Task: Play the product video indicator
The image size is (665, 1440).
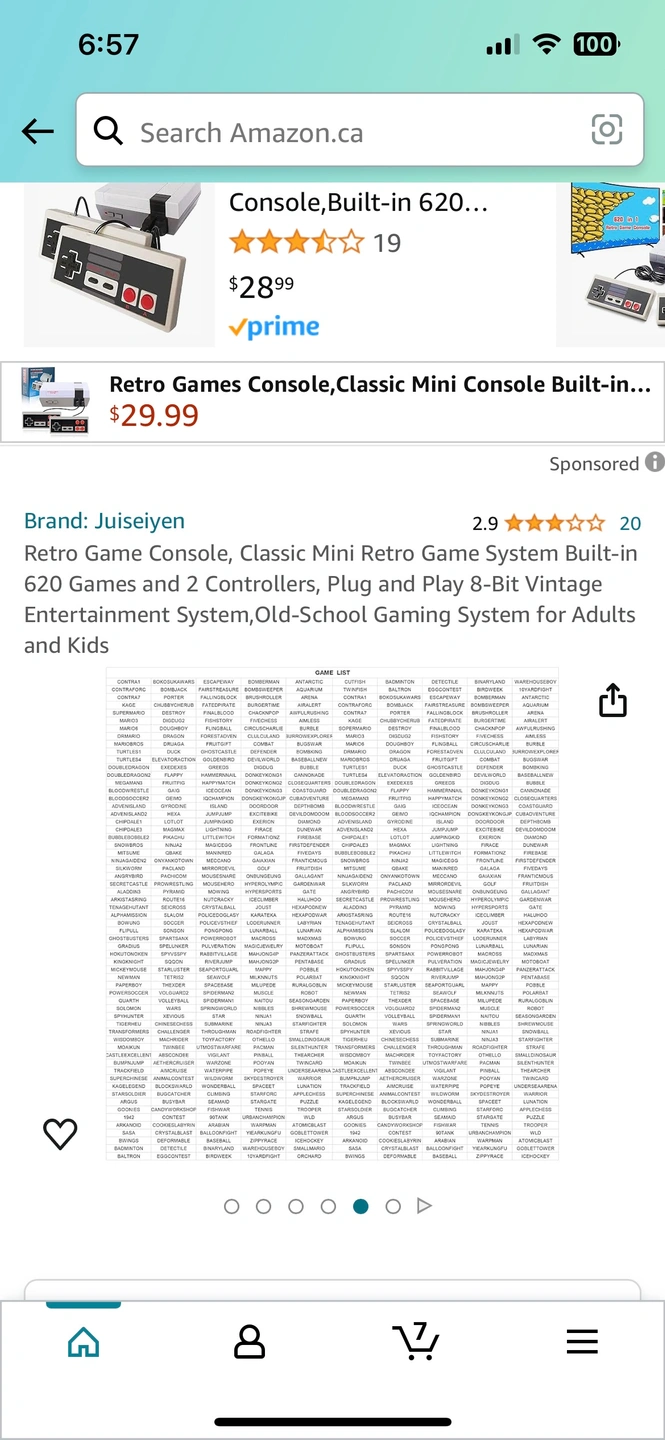Action: pyautogui.click(x=424, y=1206)
